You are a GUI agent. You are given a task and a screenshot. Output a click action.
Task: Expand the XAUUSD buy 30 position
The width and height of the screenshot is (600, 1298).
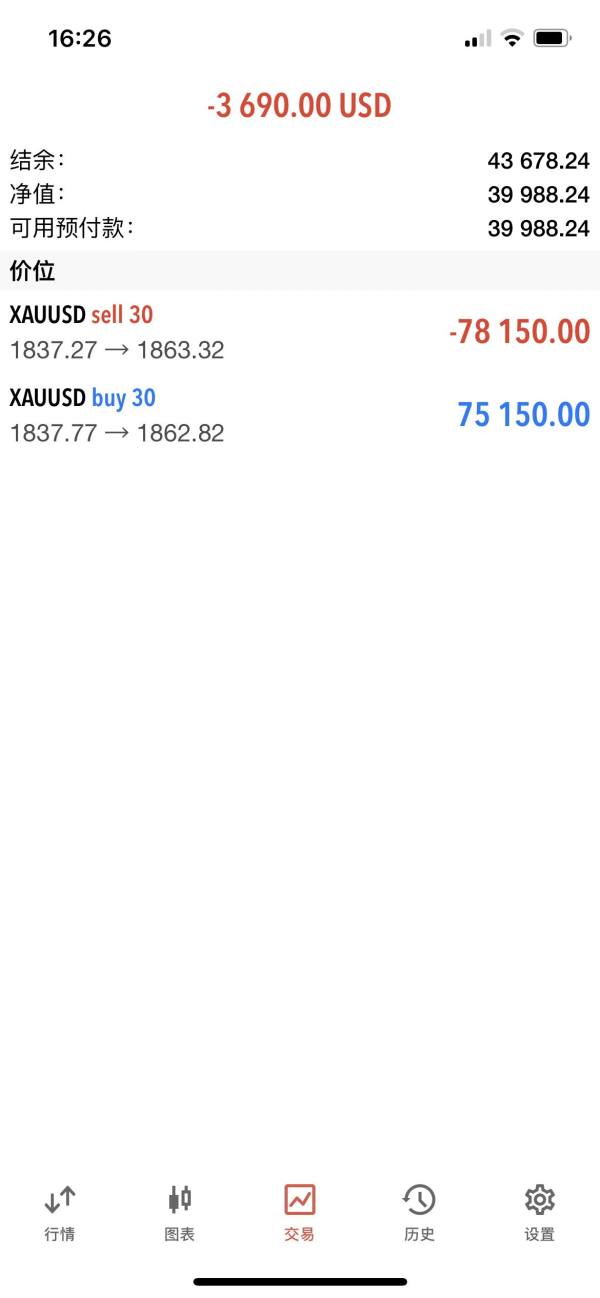[299, 415]
